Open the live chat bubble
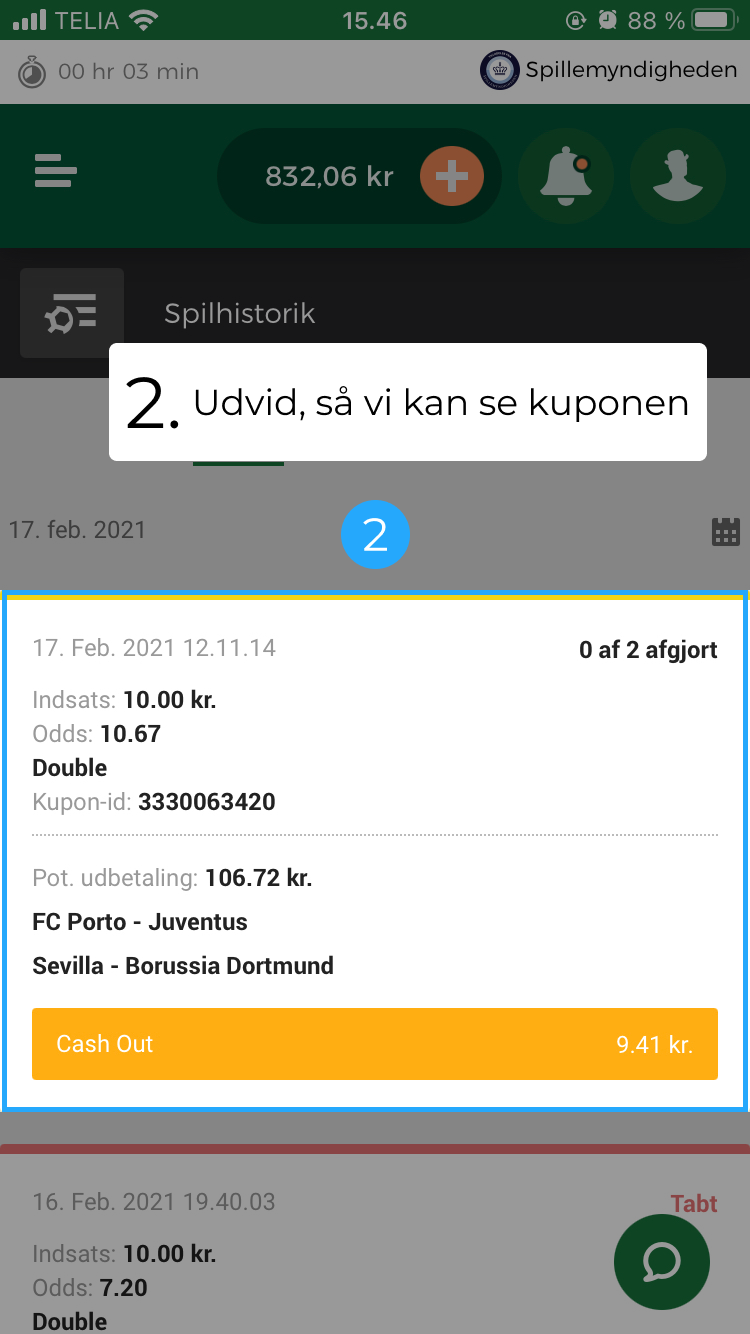This screenshot has height=1334, width=750. pos(661,1263)
